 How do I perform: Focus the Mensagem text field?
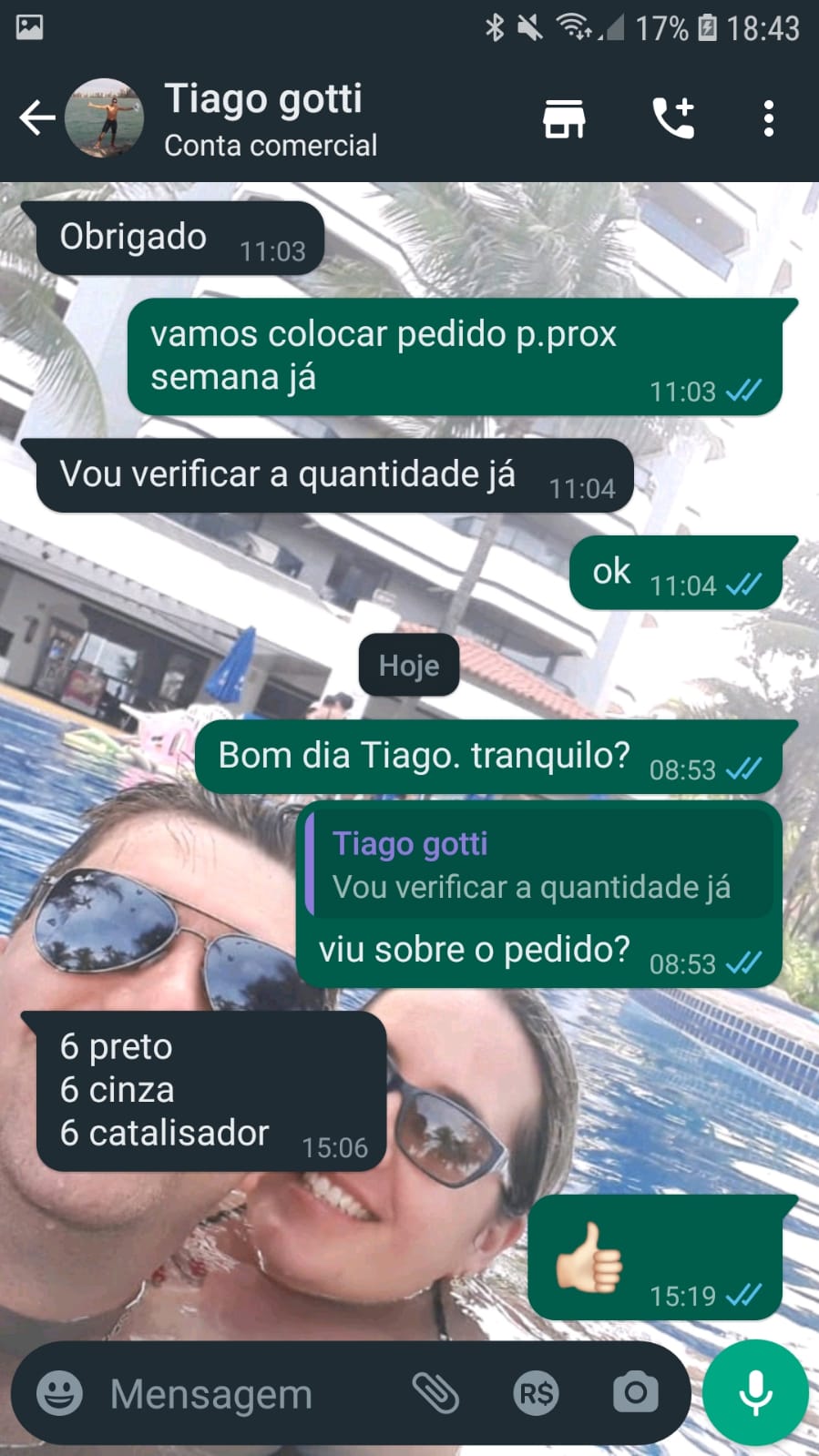tap(237, 1393)
